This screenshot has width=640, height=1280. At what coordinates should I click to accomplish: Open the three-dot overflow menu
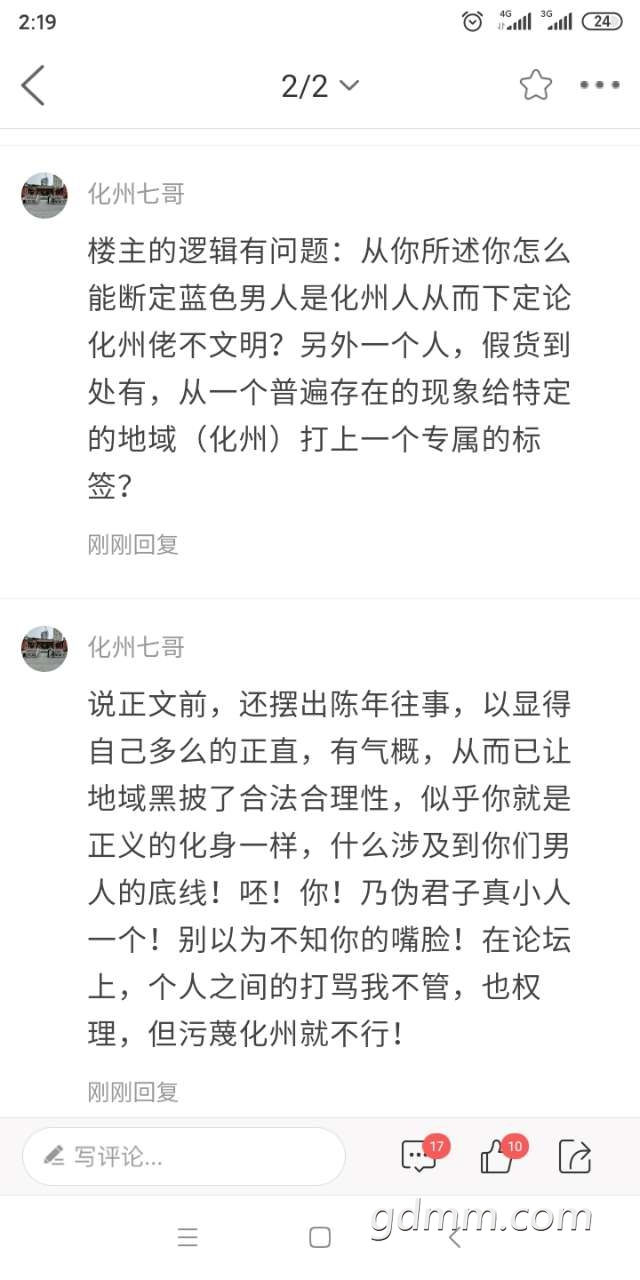(600, 86)
